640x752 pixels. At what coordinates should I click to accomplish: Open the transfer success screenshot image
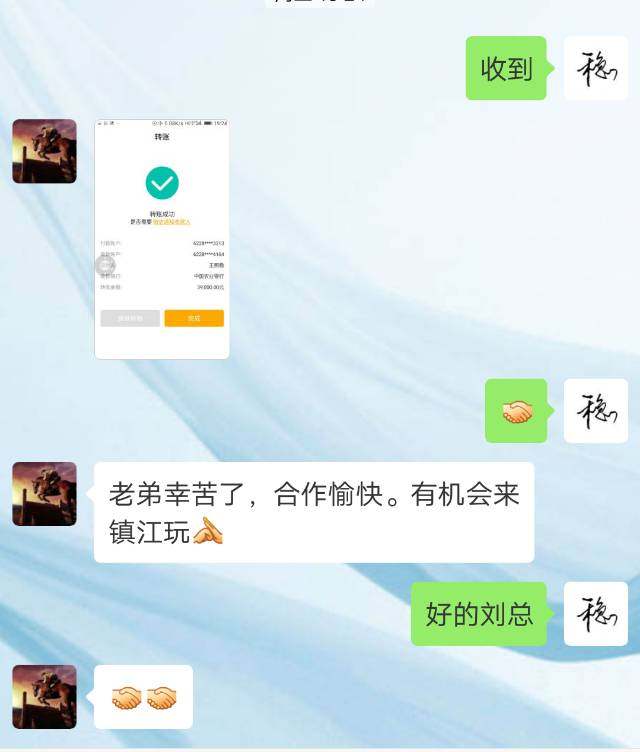coord(162,238)
